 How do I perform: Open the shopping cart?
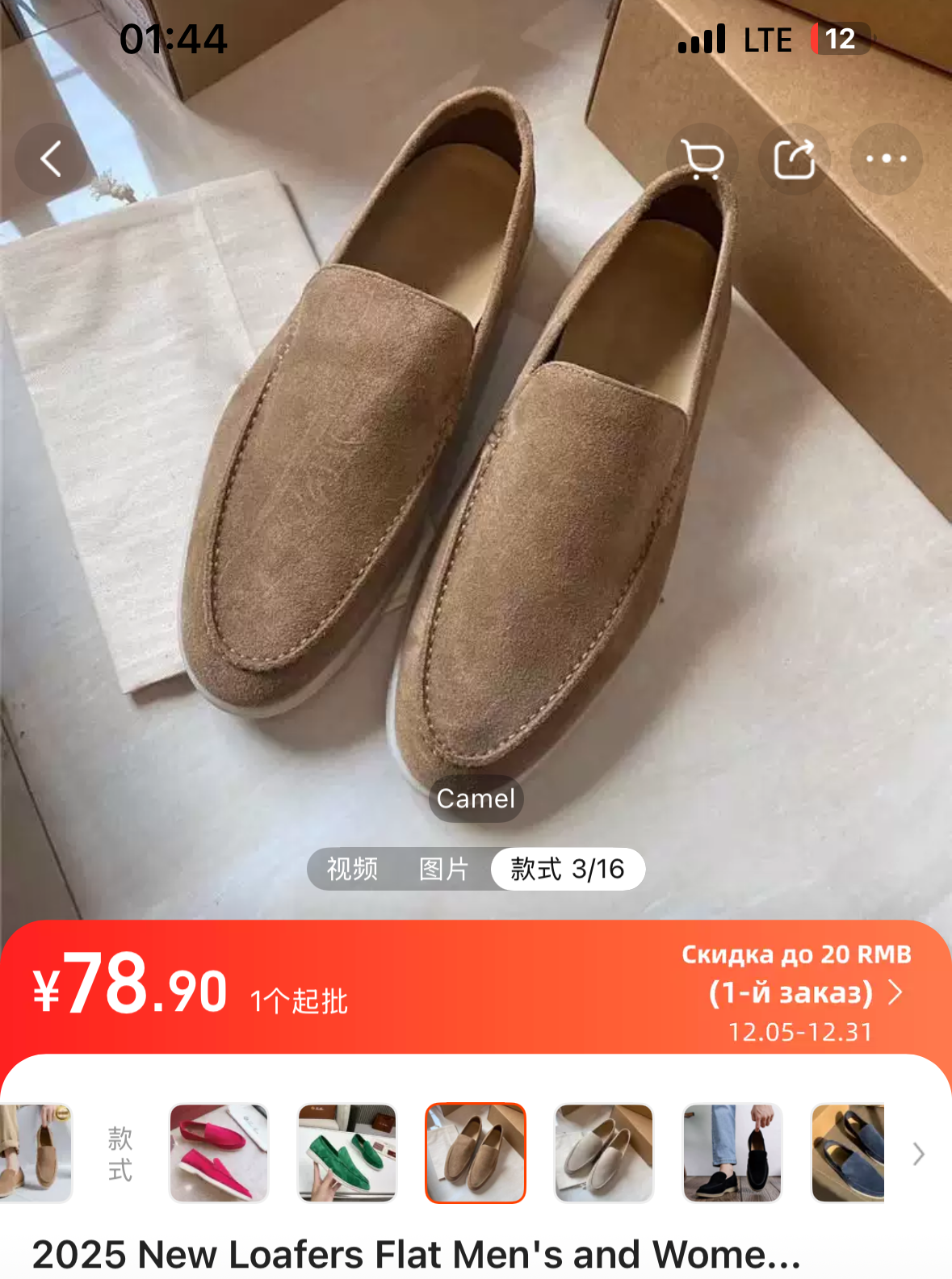point(702,159)
